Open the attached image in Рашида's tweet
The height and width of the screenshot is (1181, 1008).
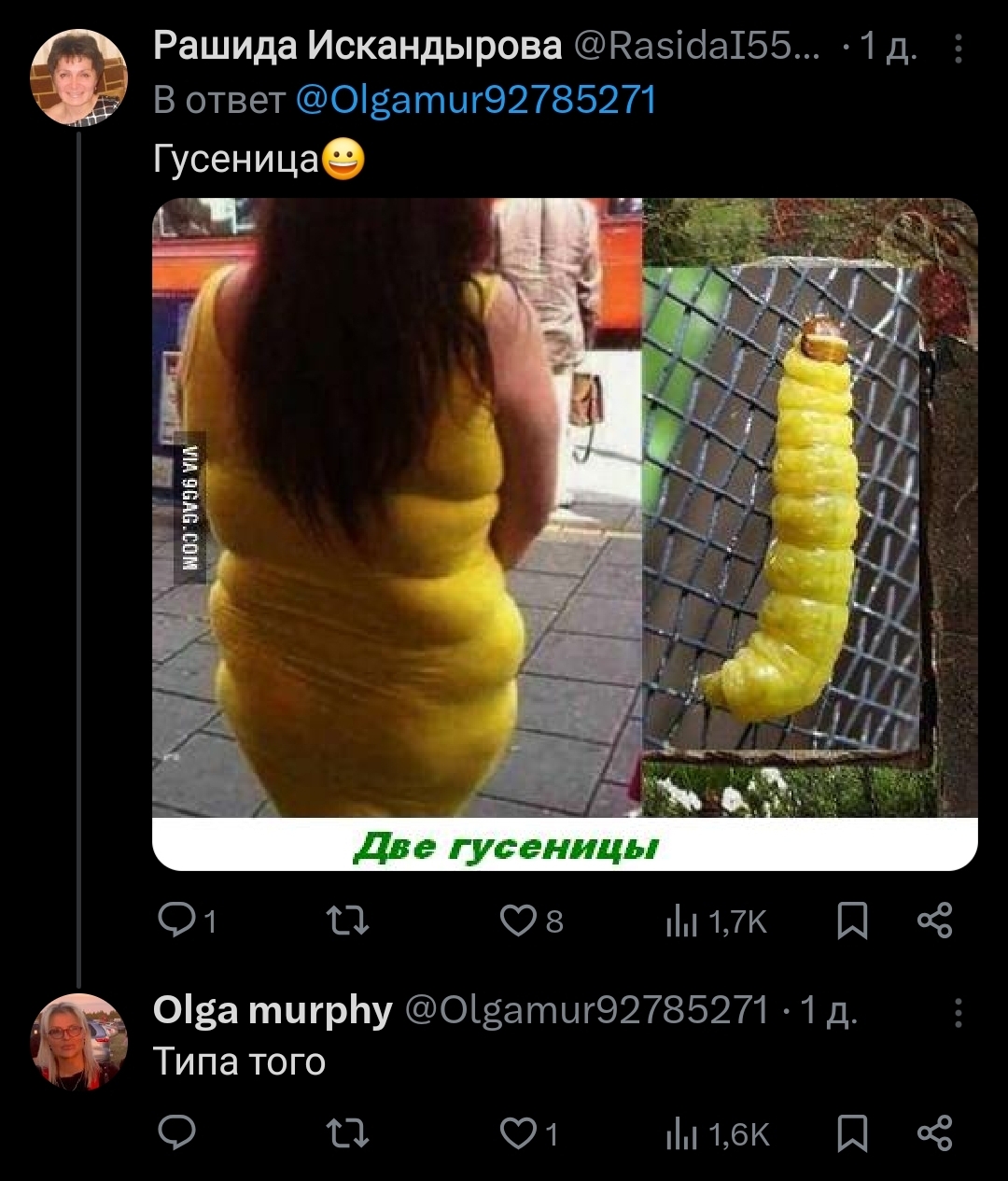point(565,532)
